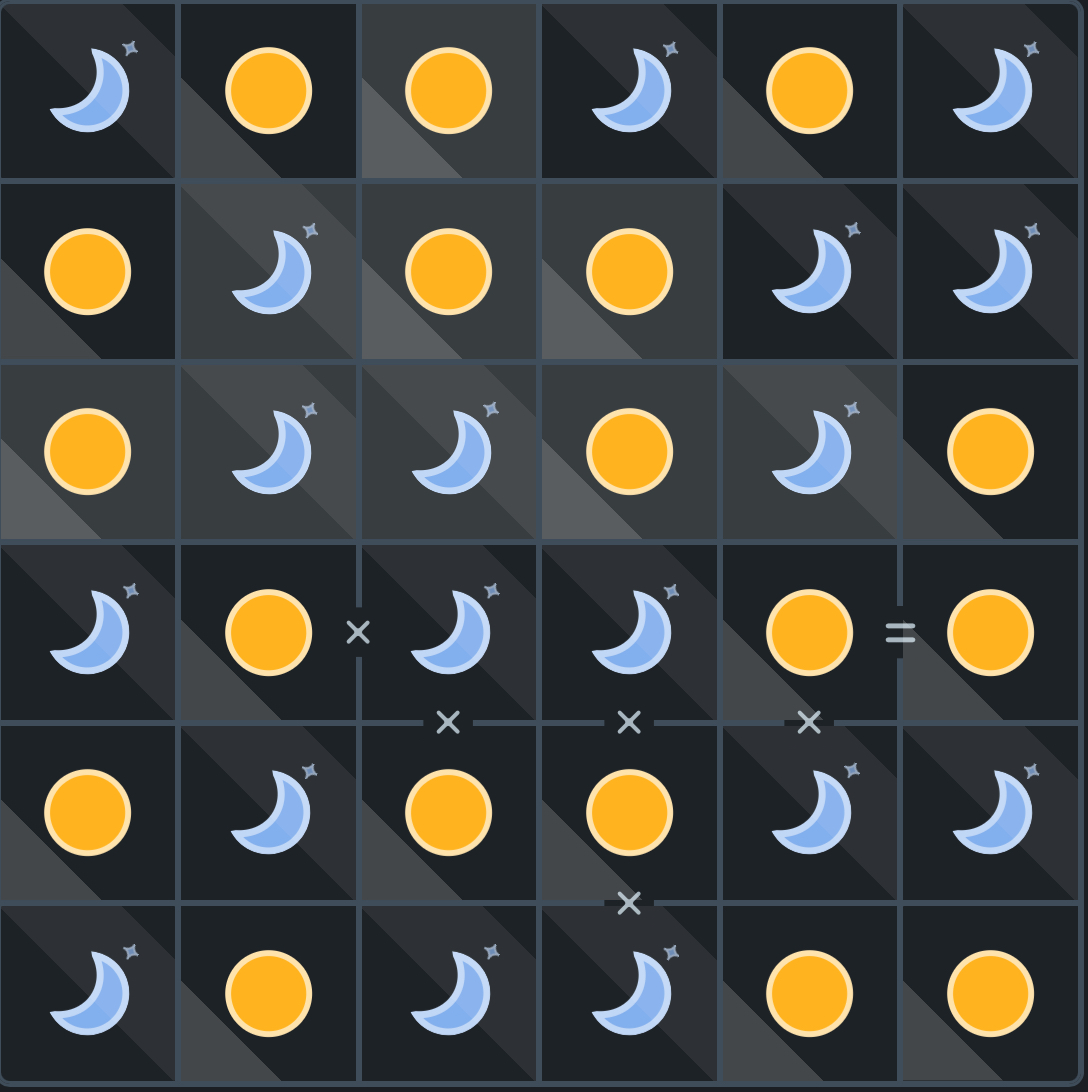Screen dimensions: 1088x1092
Task: Change the moon in the bottom-left corner cell
Action: click(88, 993)
